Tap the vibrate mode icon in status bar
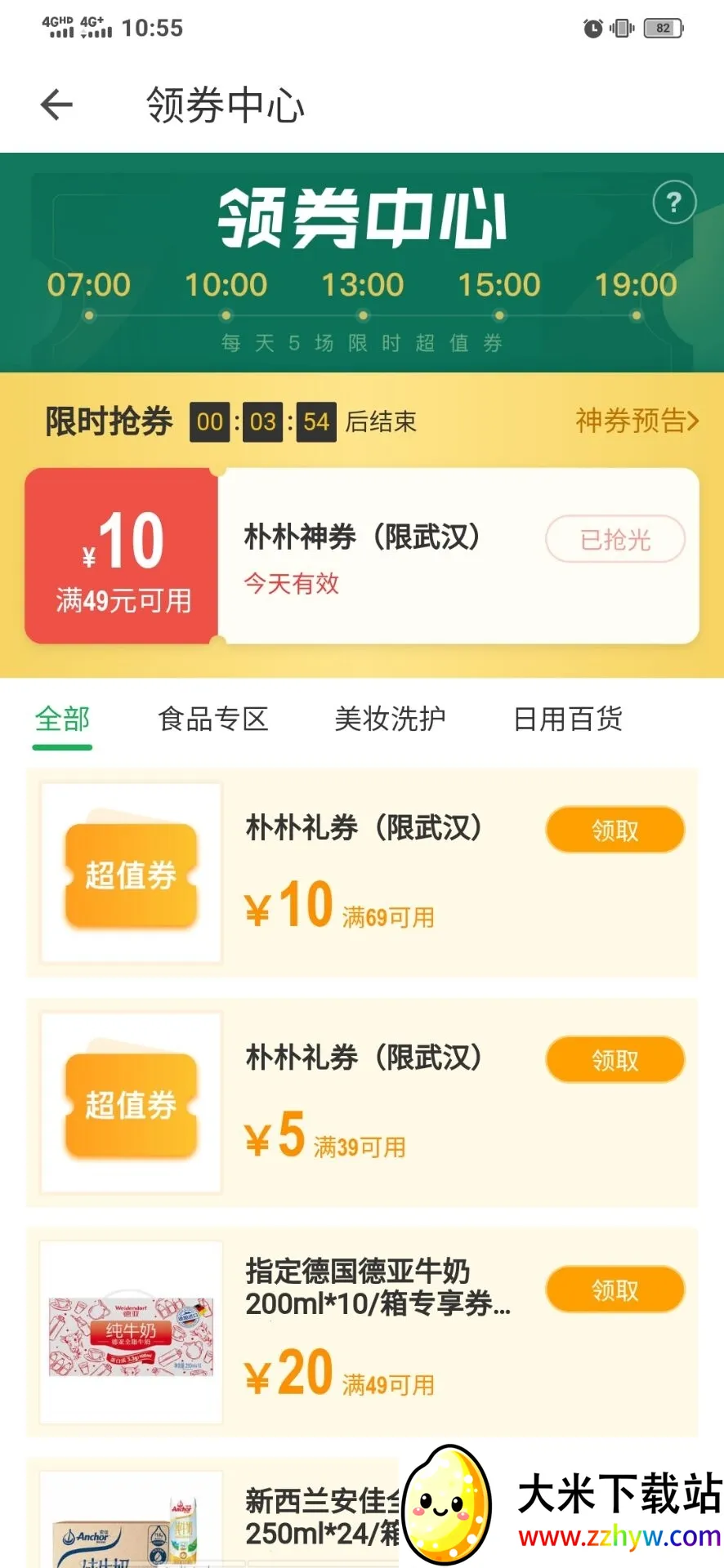The height and width of the screenshot is (1568, 724). (621, 27)
